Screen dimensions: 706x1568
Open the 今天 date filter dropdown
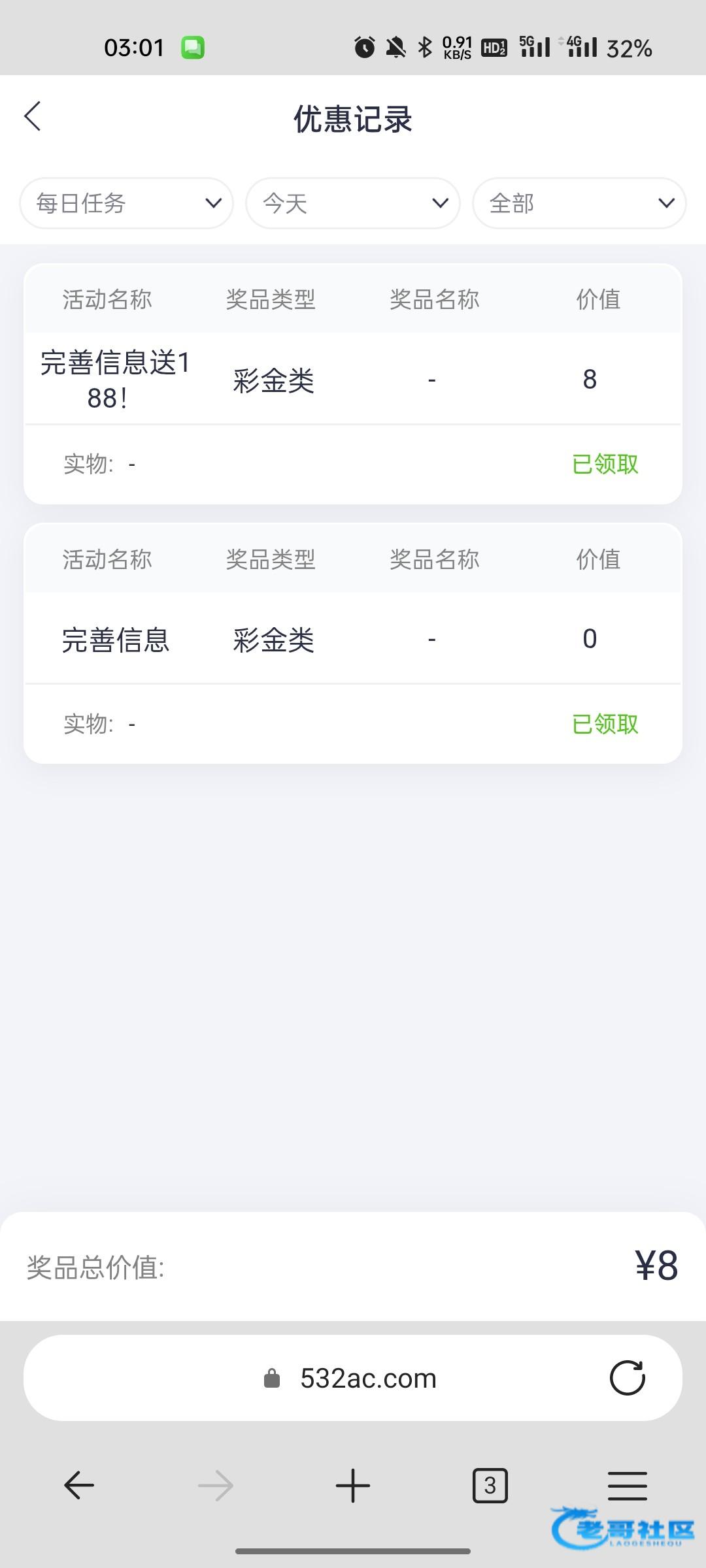[353, 203]
